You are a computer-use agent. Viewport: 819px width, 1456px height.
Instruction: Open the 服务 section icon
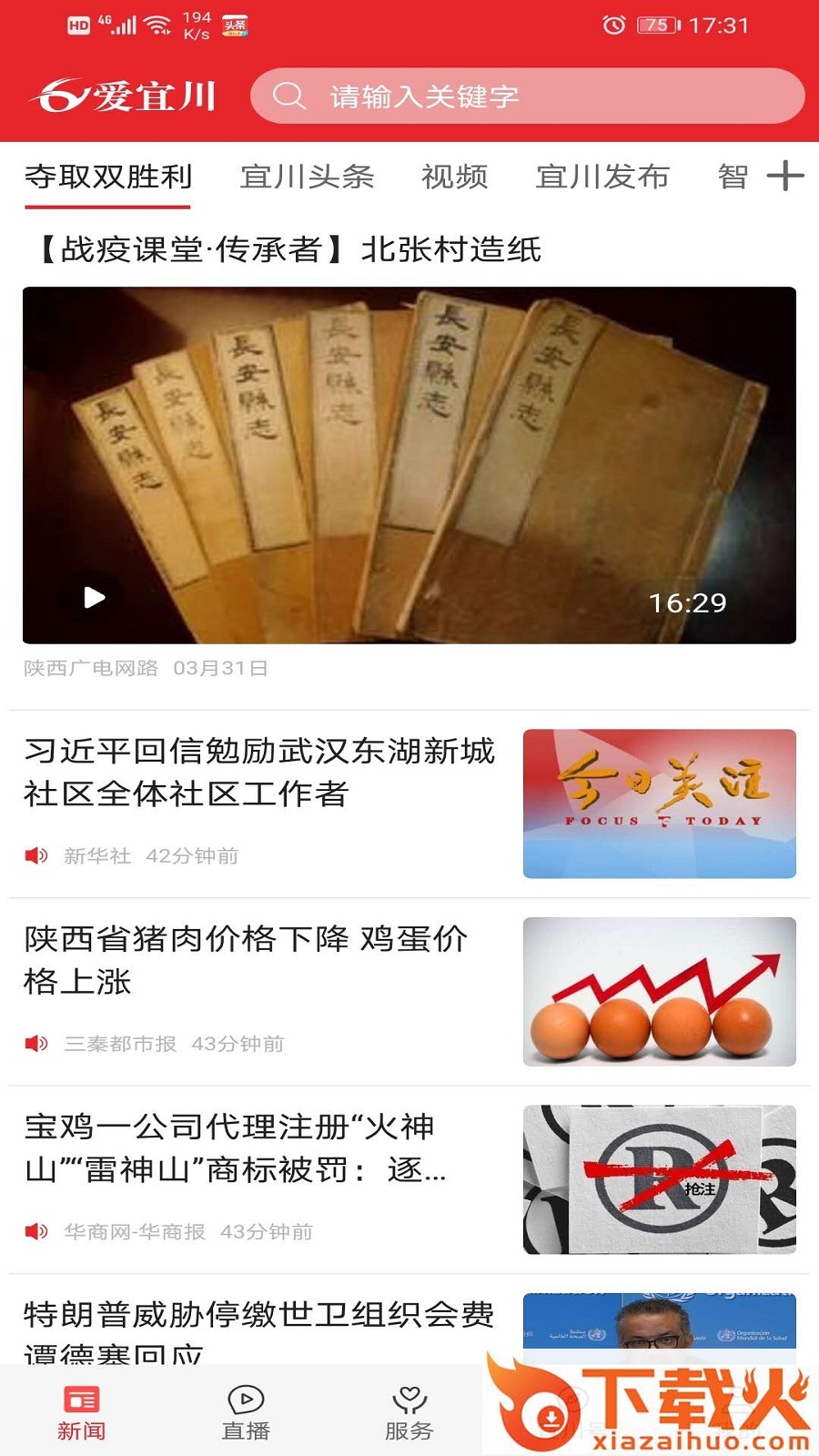[x=409, y=1399]
